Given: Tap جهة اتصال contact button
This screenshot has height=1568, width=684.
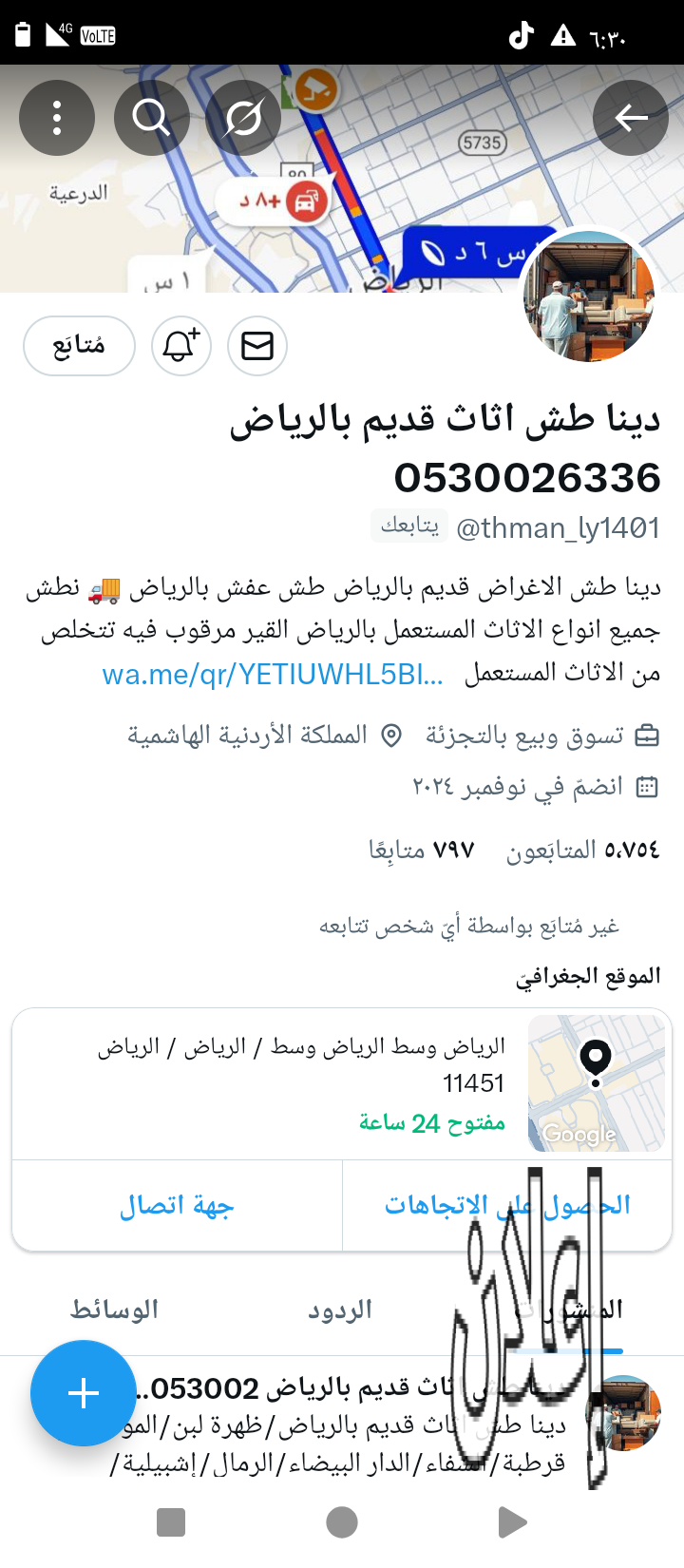Looking at the screenshot, I should 177,1205.
